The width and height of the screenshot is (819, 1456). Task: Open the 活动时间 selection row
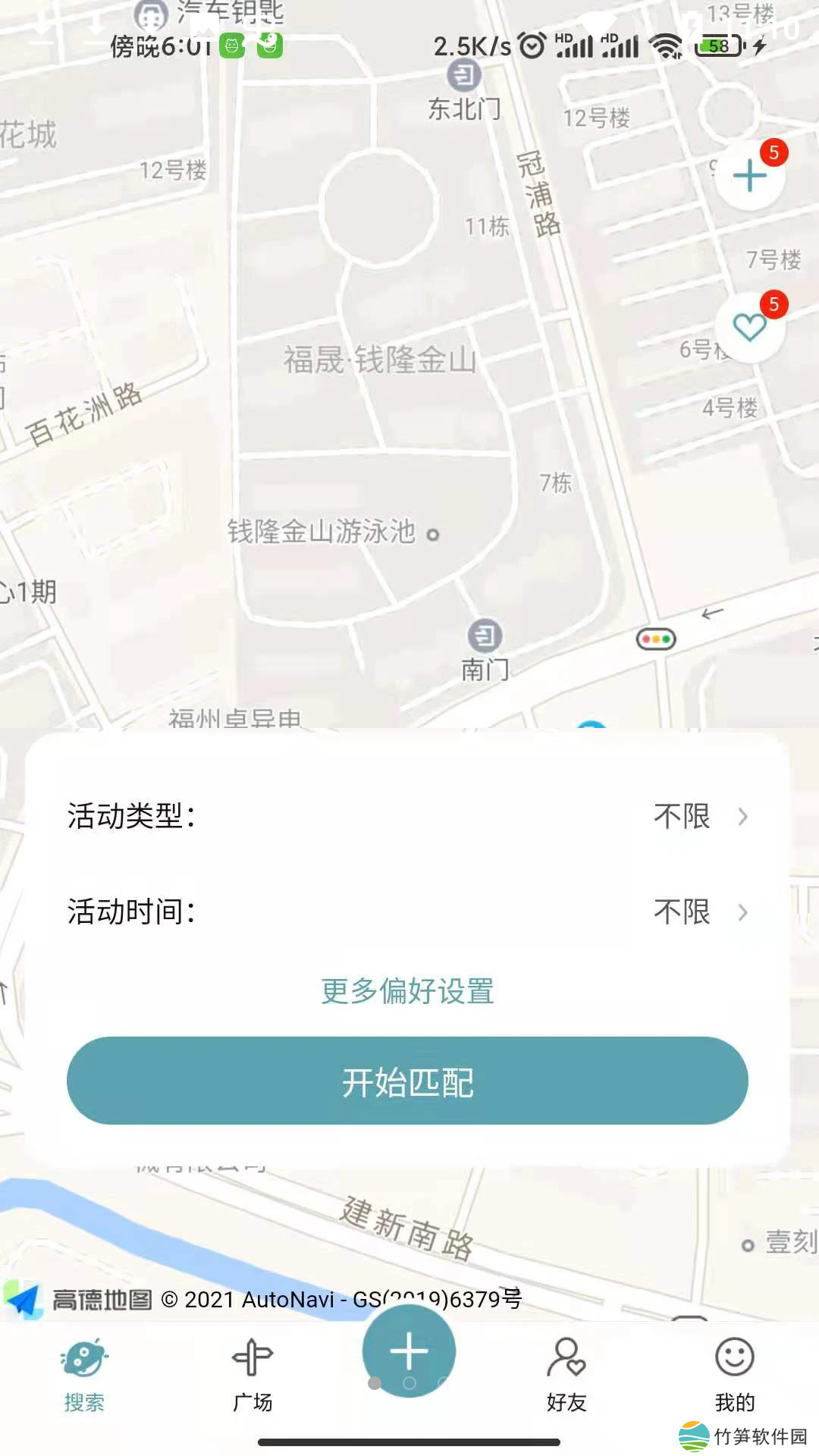408,912
